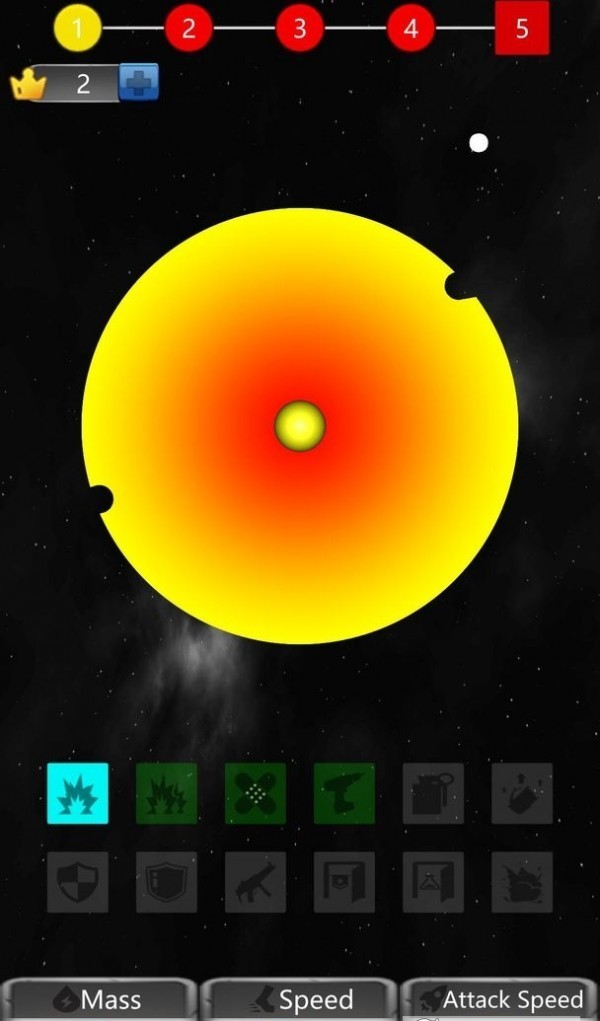Upgrade Attack Speed stat
600x1021 pixels.
tap(499, 999)
